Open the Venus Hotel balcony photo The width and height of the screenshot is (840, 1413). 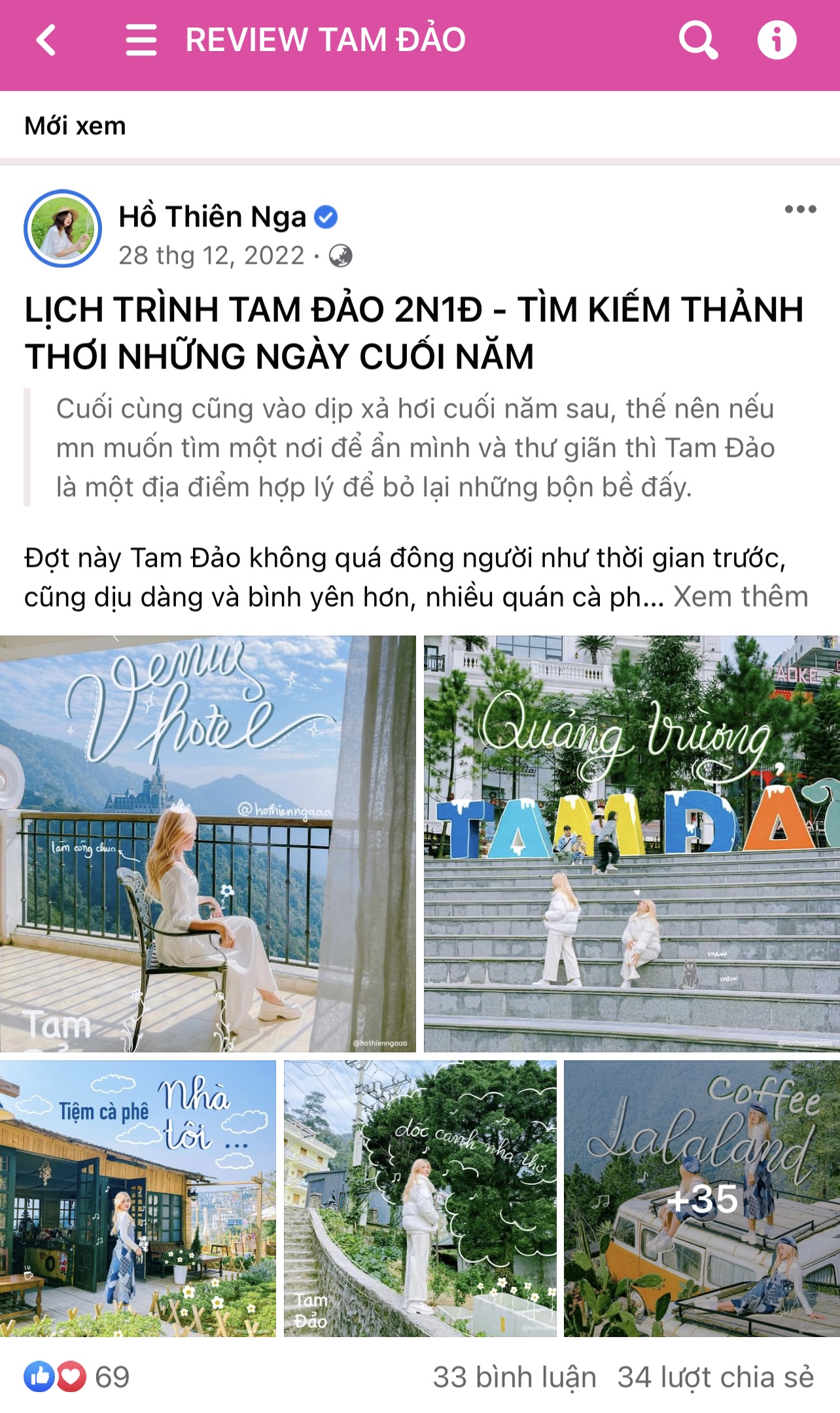click(x=207, y=843)
